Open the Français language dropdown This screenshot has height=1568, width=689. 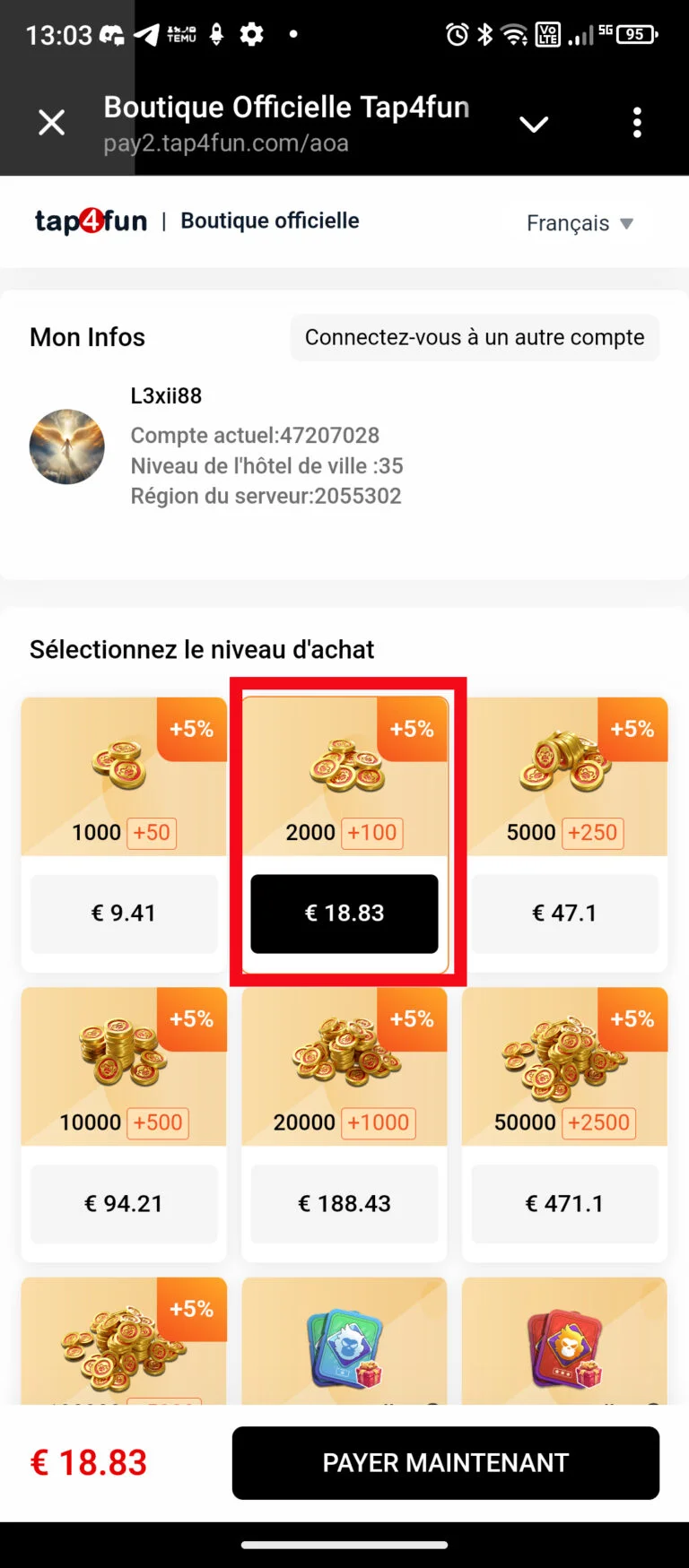coord(580,223)
